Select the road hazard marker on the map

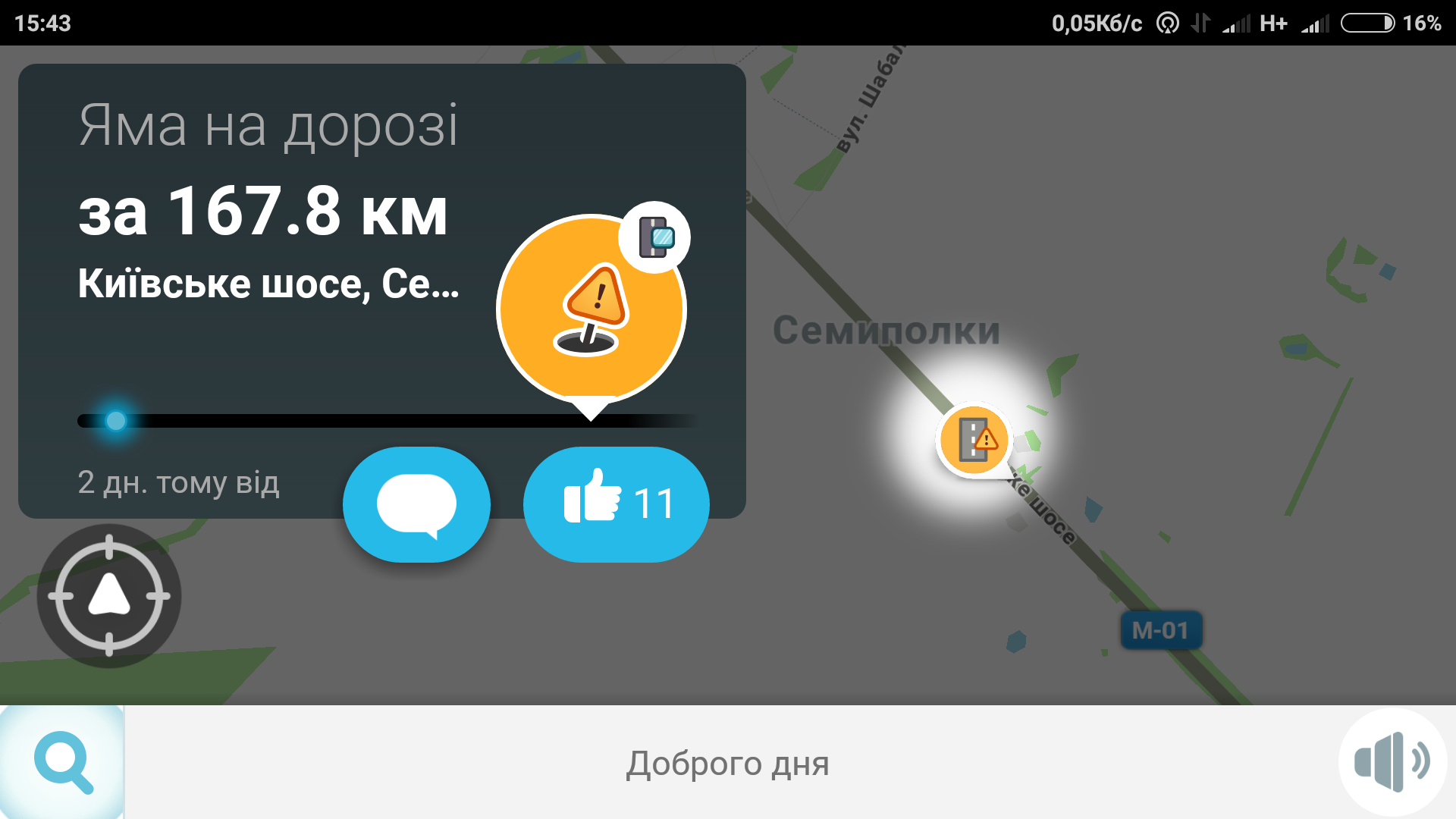point(974,440)
